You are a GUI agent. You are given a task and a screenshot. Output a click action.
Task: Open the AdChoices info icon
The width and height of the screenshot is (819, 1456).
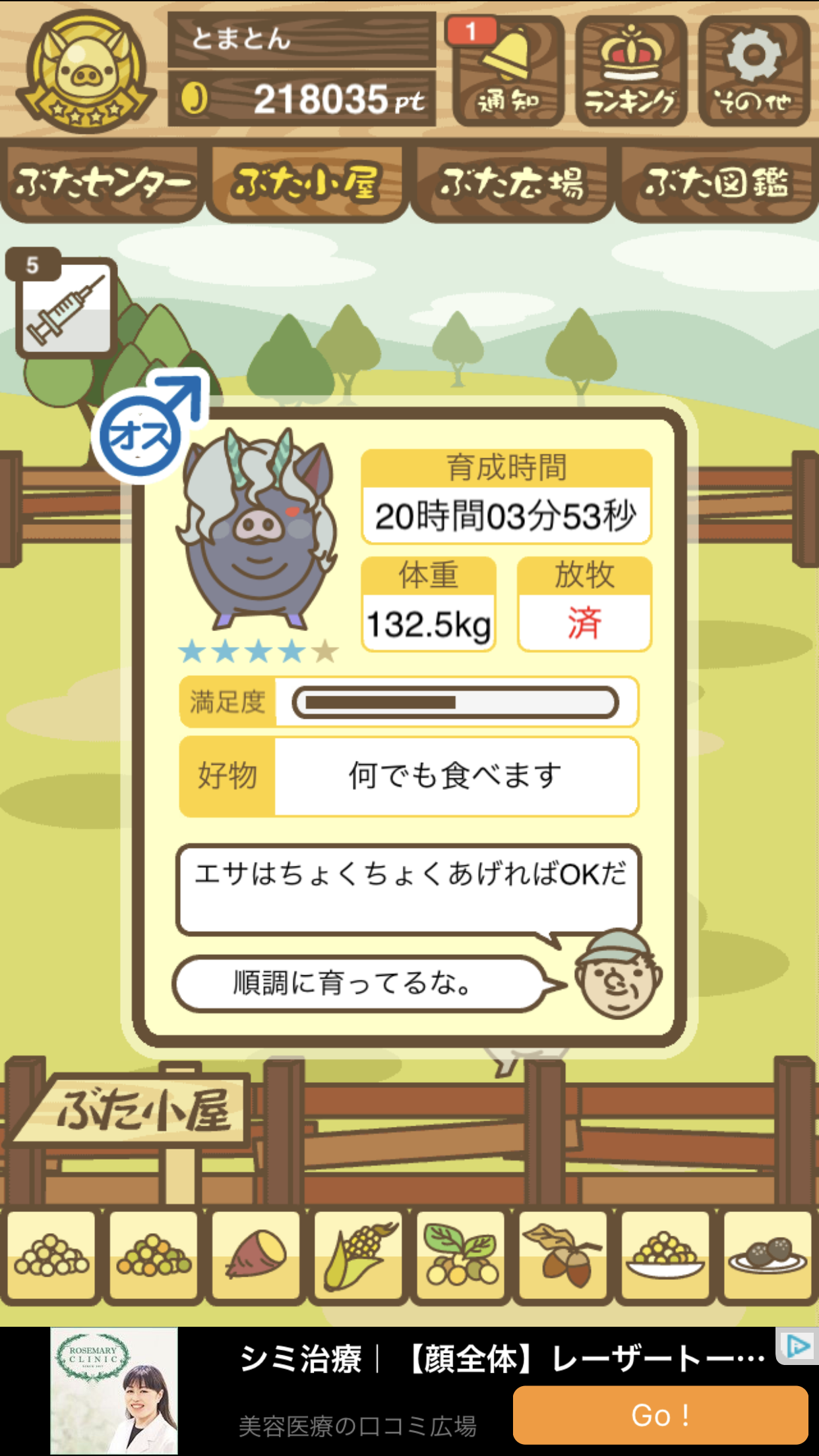coord(797,1345)
